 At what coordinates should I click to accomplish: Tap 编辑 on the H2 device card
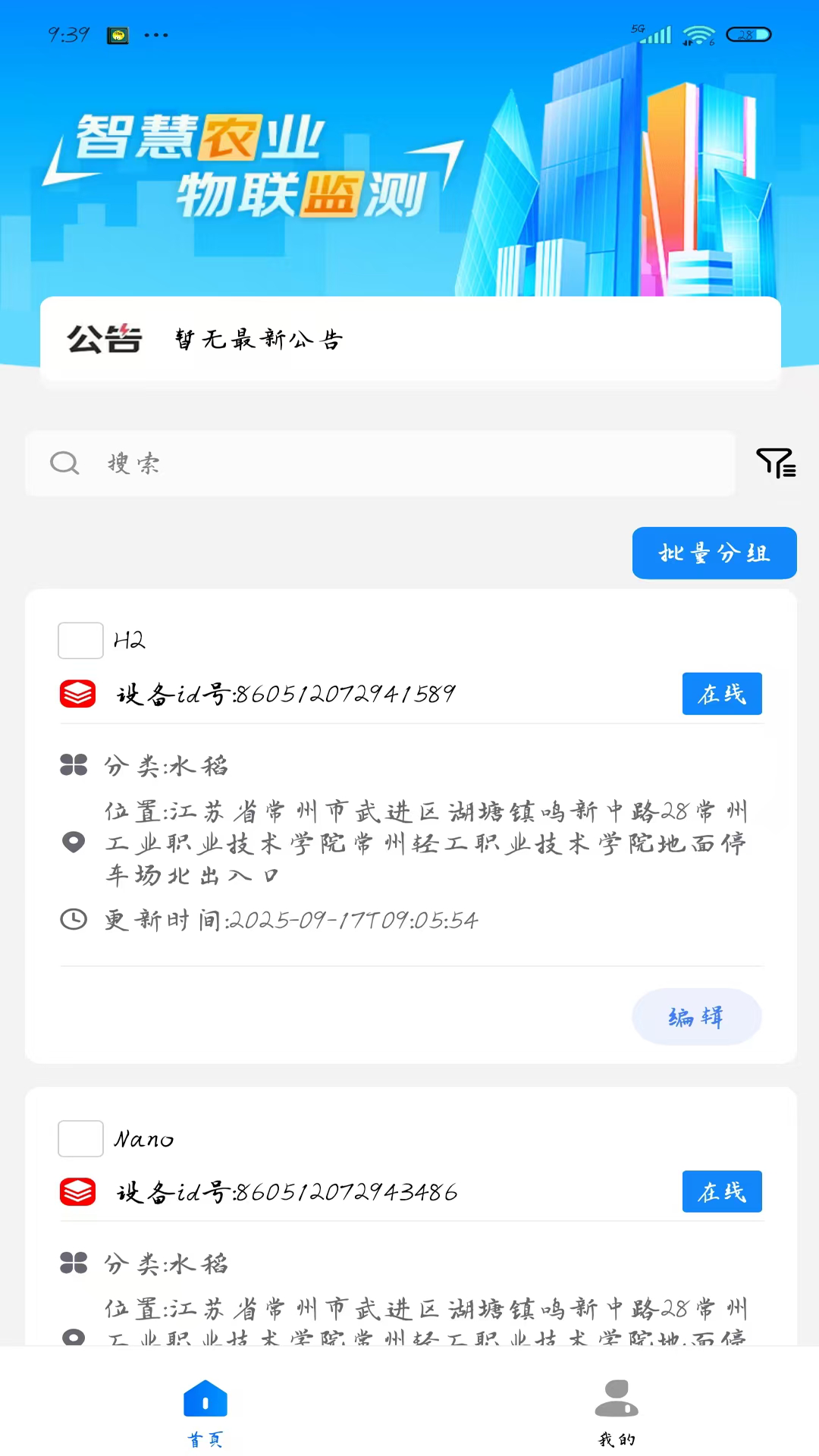point(696,1016)
